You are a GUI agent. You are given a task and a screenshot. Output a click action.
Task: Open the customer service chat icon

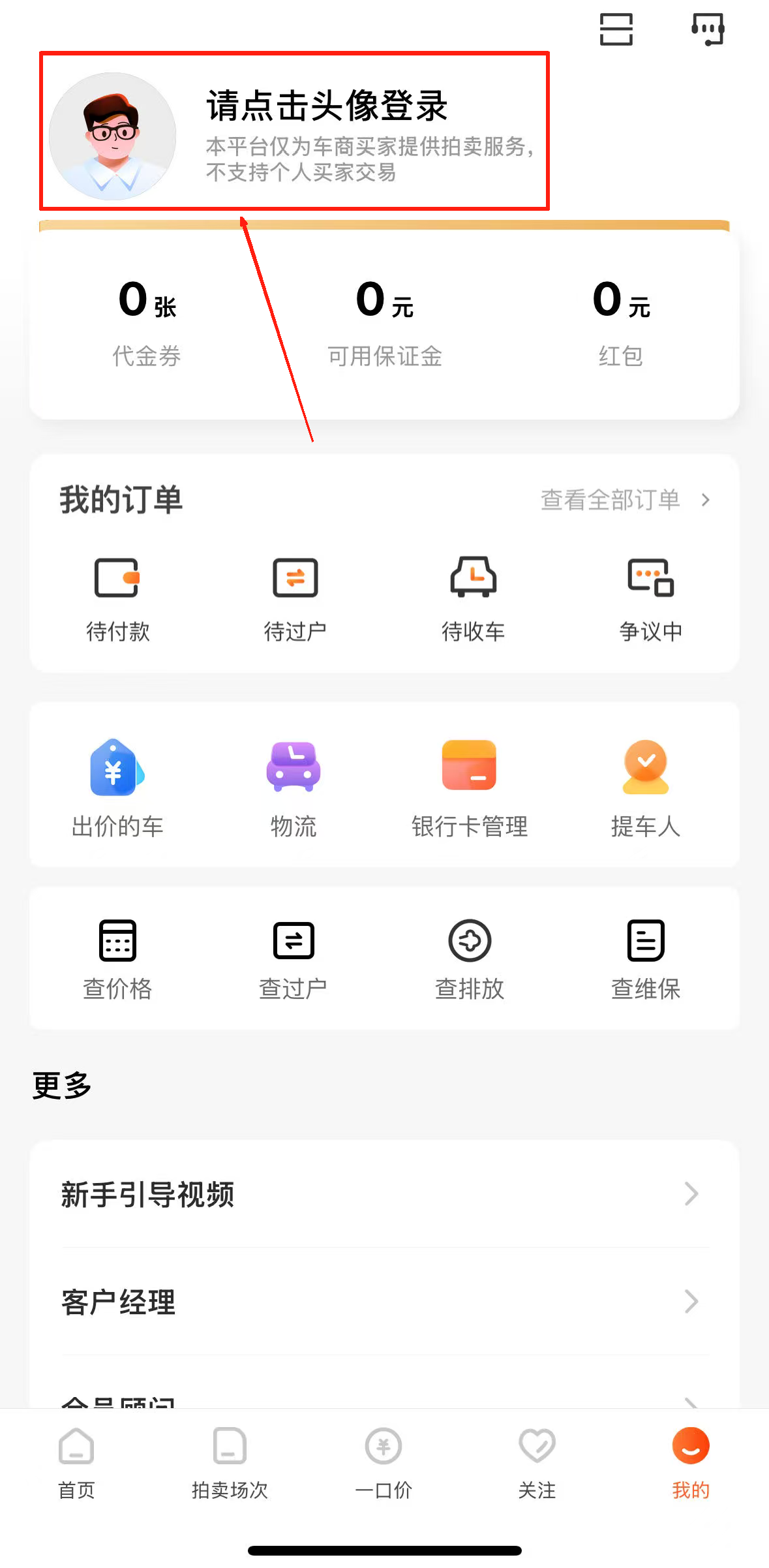click(708, 30)
